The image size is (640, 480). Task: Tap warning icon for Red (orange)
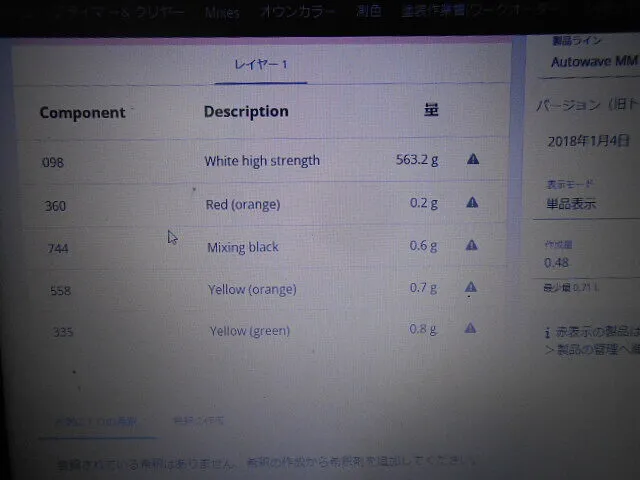point(471,202)
